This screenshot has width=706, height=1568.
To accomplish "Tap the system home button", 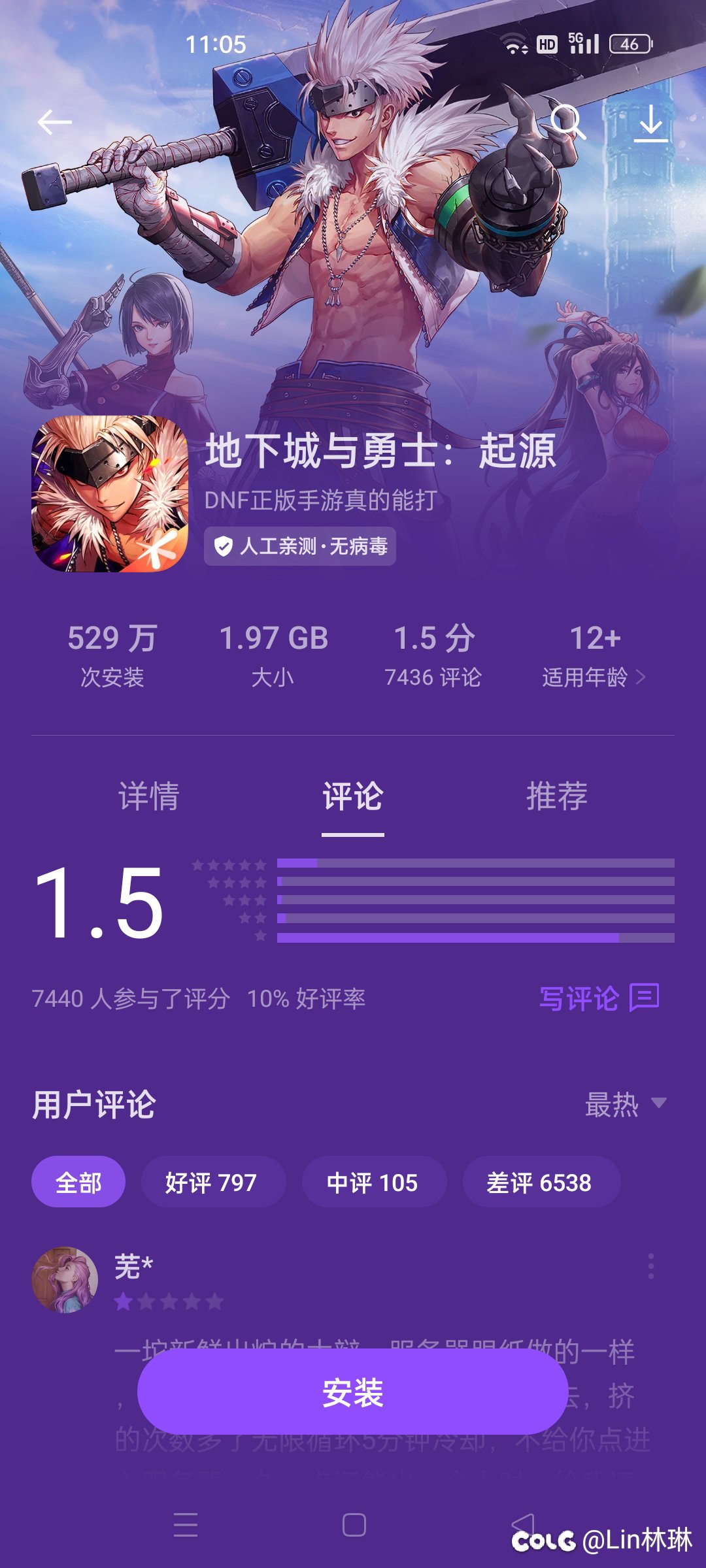I will pos(354,1525).
